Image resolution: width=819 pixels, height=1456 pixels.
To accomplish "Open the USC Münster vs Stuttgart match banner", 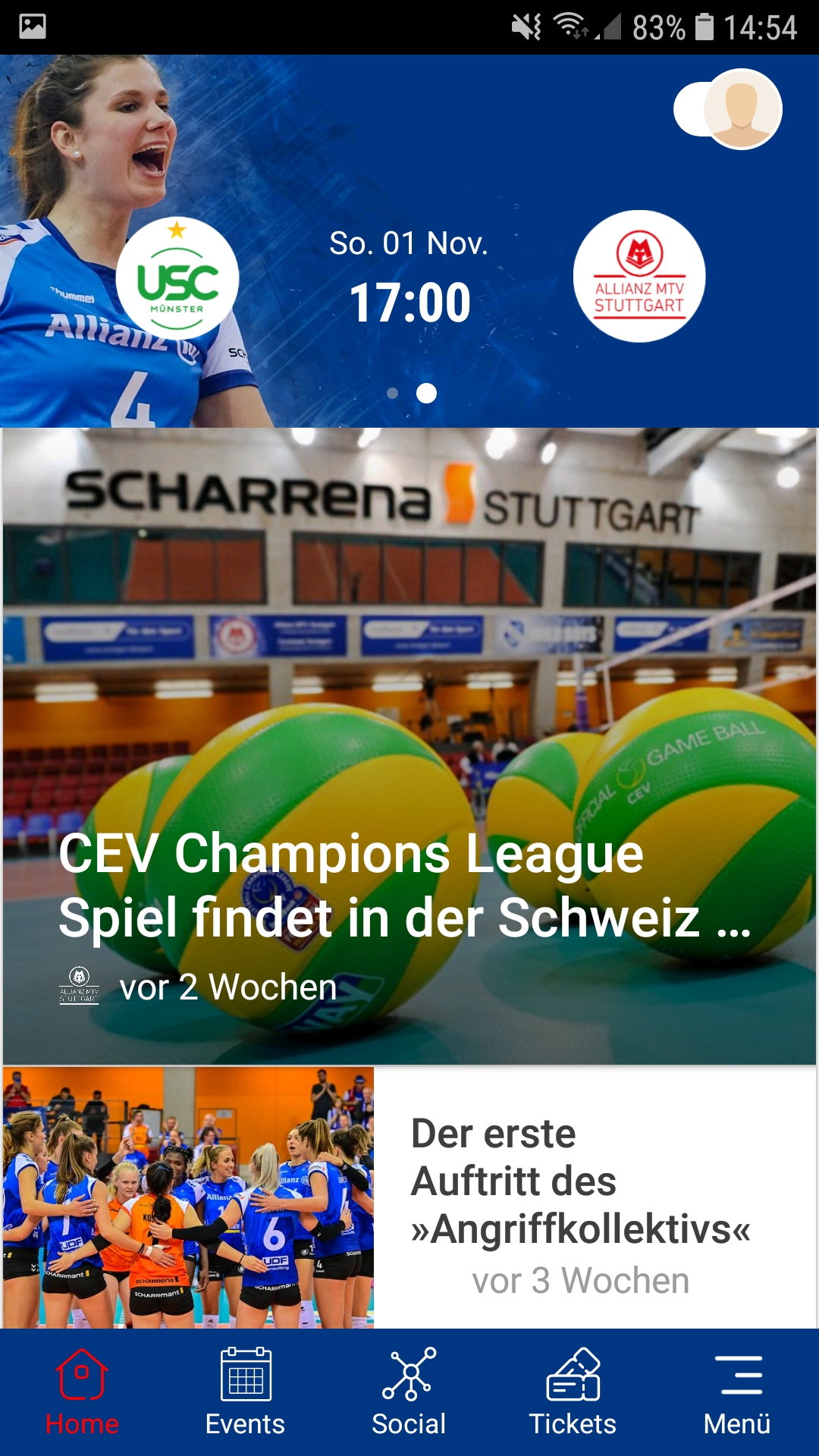I will pos(409,240).
